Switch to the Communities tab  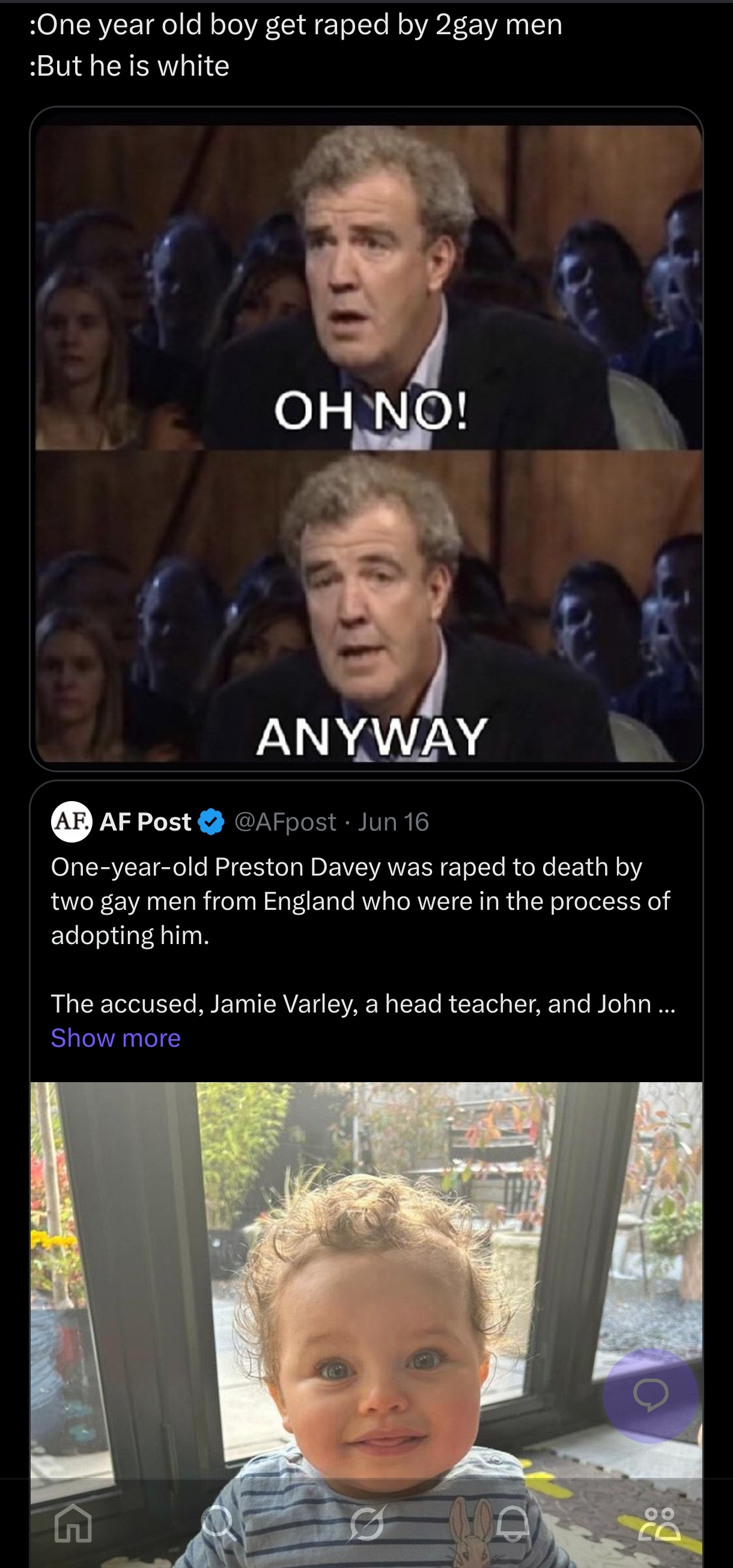(658, 1522)
